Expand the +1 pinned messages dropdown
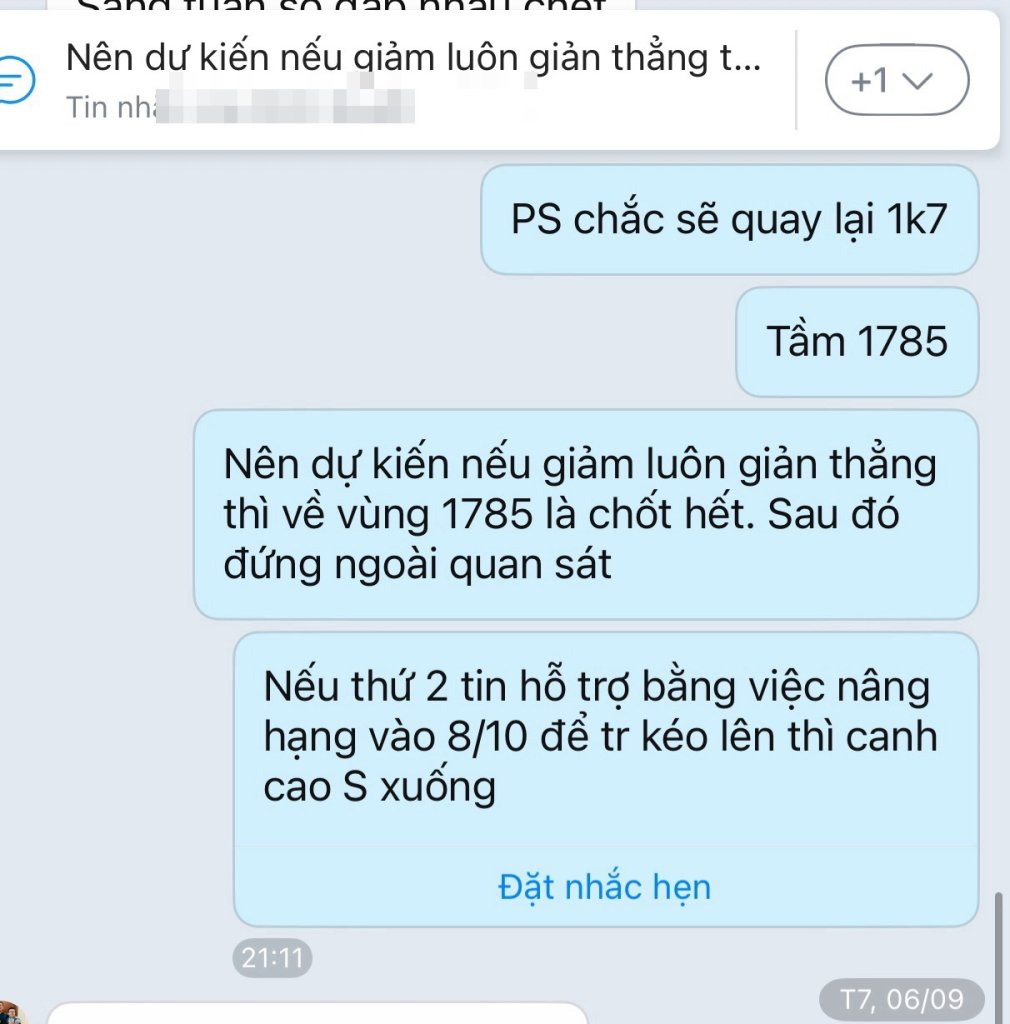Viewport: 1010px width, 1024px height. 896,81
